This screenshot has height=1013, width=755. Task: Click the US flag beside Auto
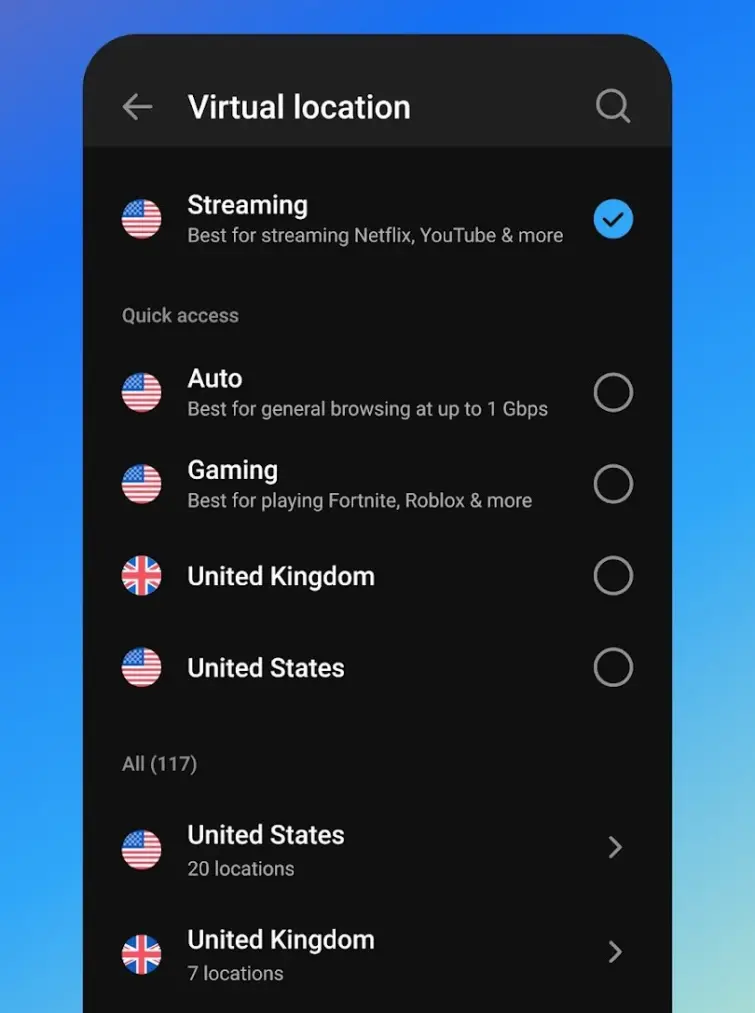tap(141, 393)
